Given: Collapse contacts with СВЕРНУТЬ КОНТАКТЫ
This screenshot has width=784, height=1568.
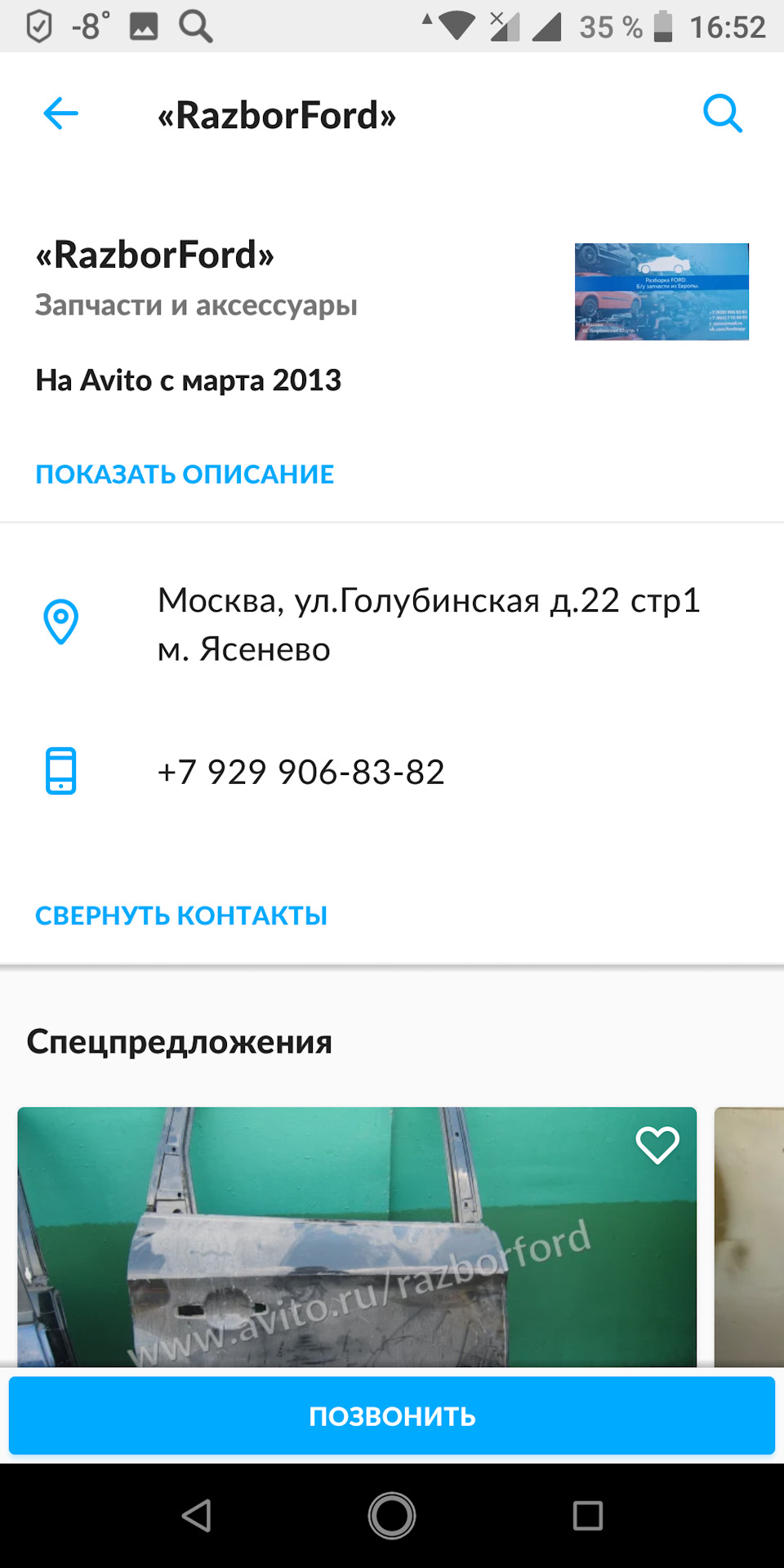Looking at the screenshot, I should tap(181, 915).
